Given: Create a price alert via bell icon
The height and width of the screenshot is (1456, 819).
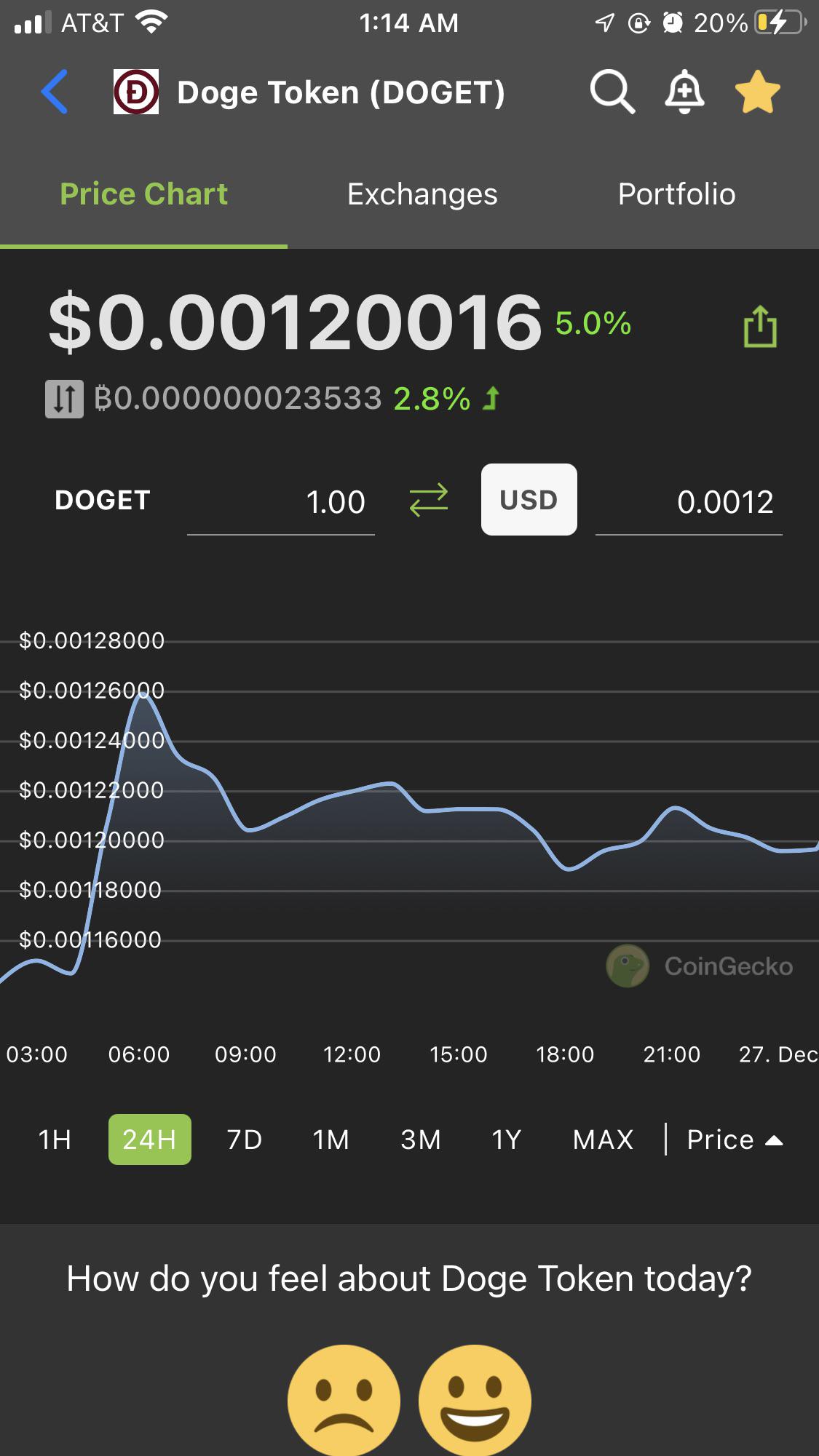Looking at the screenshot, I should pos(684,92).
